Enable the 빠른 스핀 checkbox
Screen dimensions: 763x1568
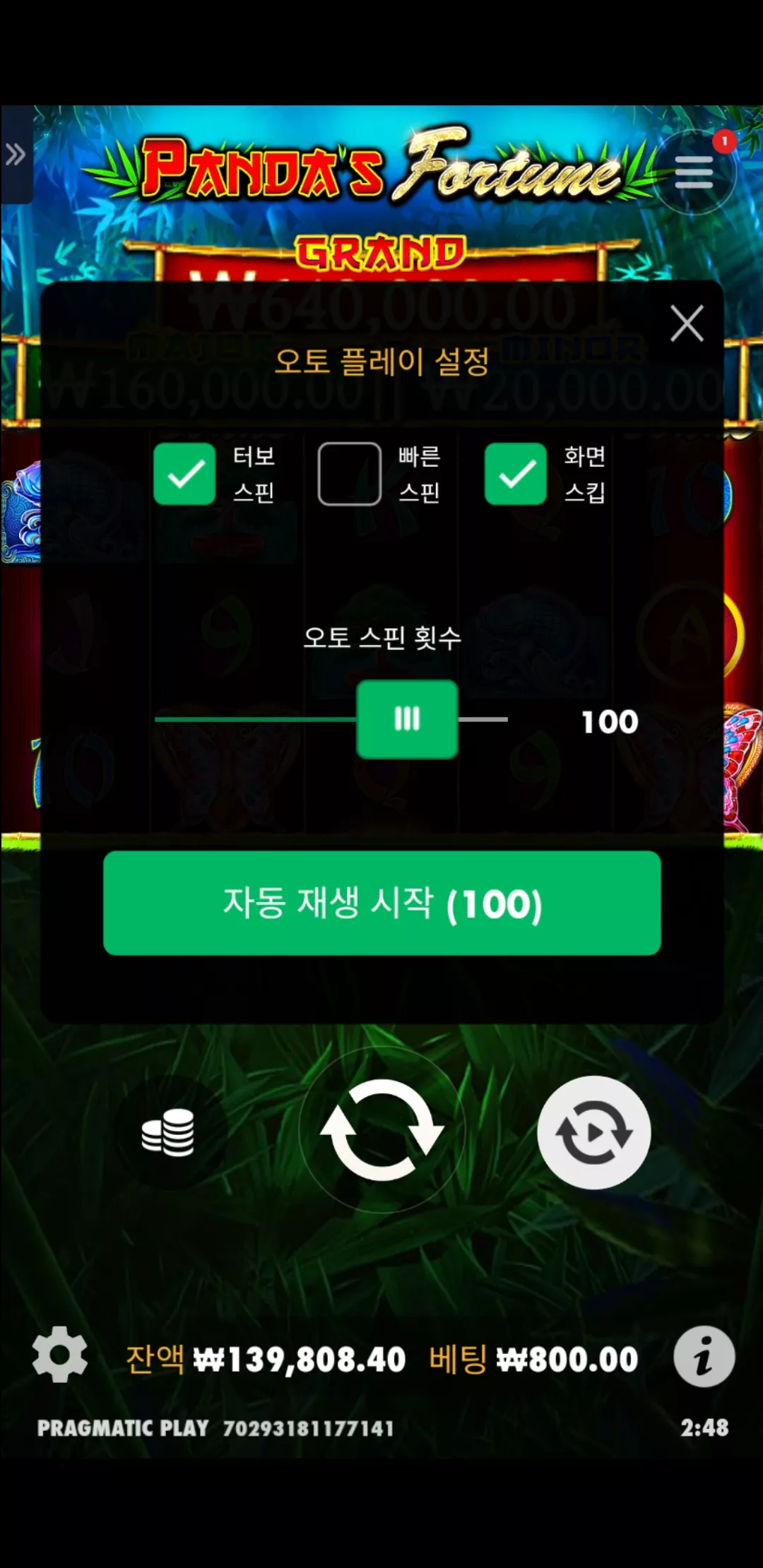(350, 474)
